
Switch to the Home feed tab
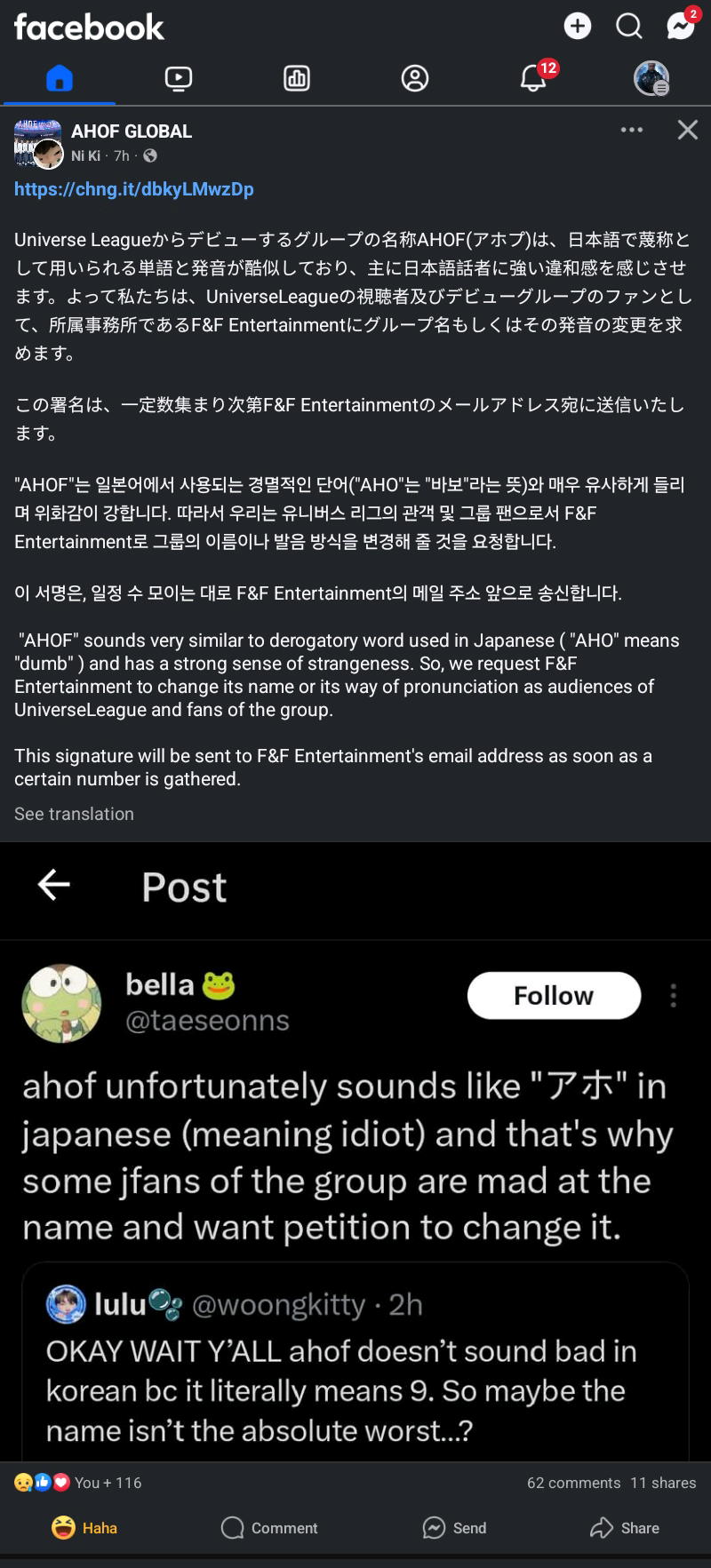pos(59,79)
